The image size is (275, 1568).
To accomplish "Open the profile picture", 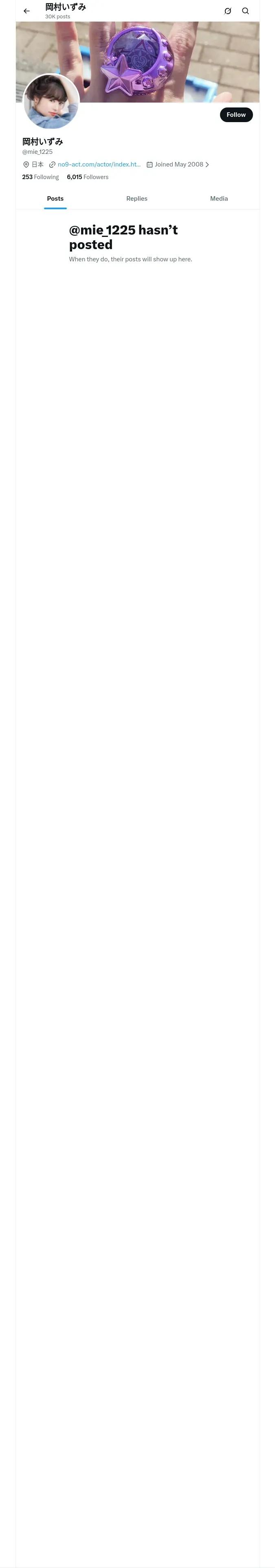I will coord(51,102).
